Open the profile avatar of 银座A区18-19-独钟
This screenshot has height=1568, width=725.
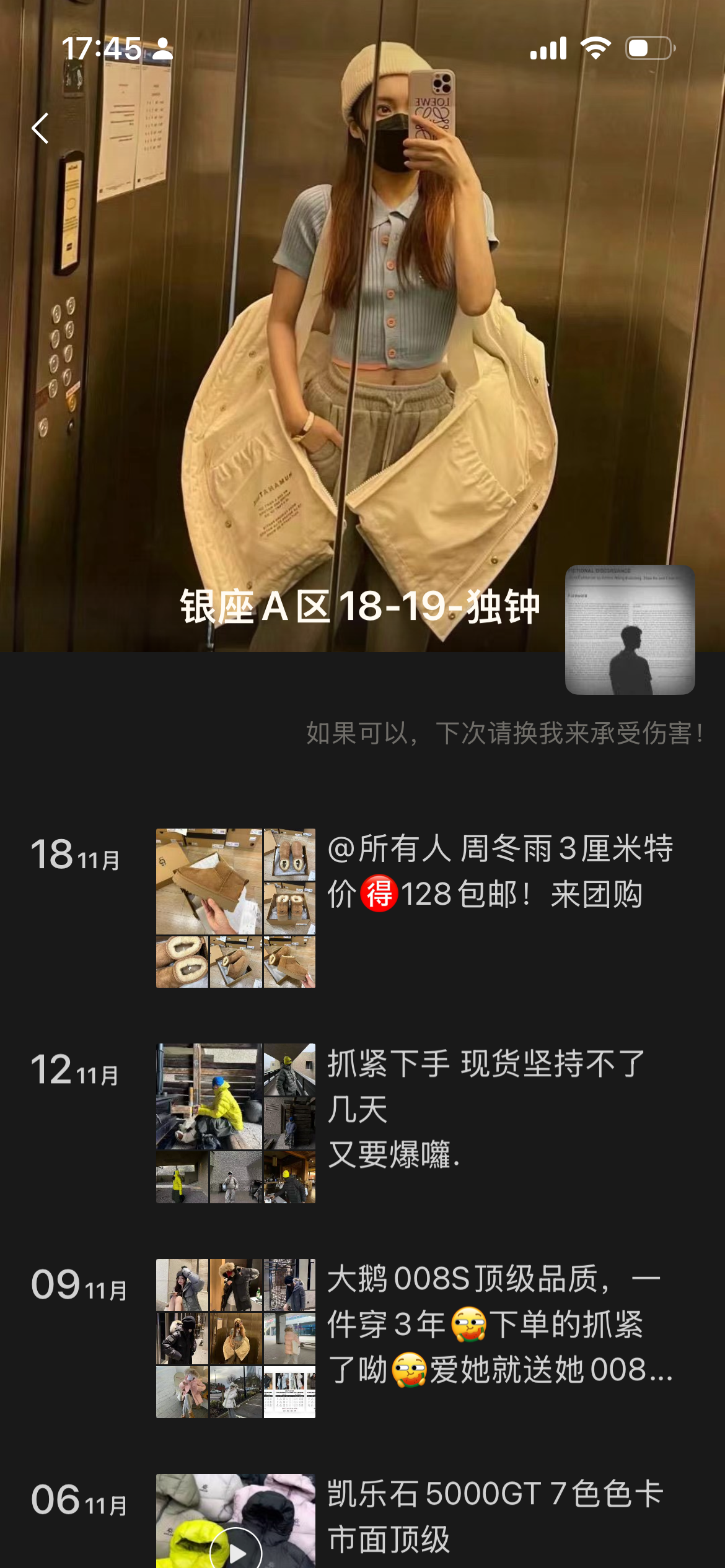click(x=630, y=629)
